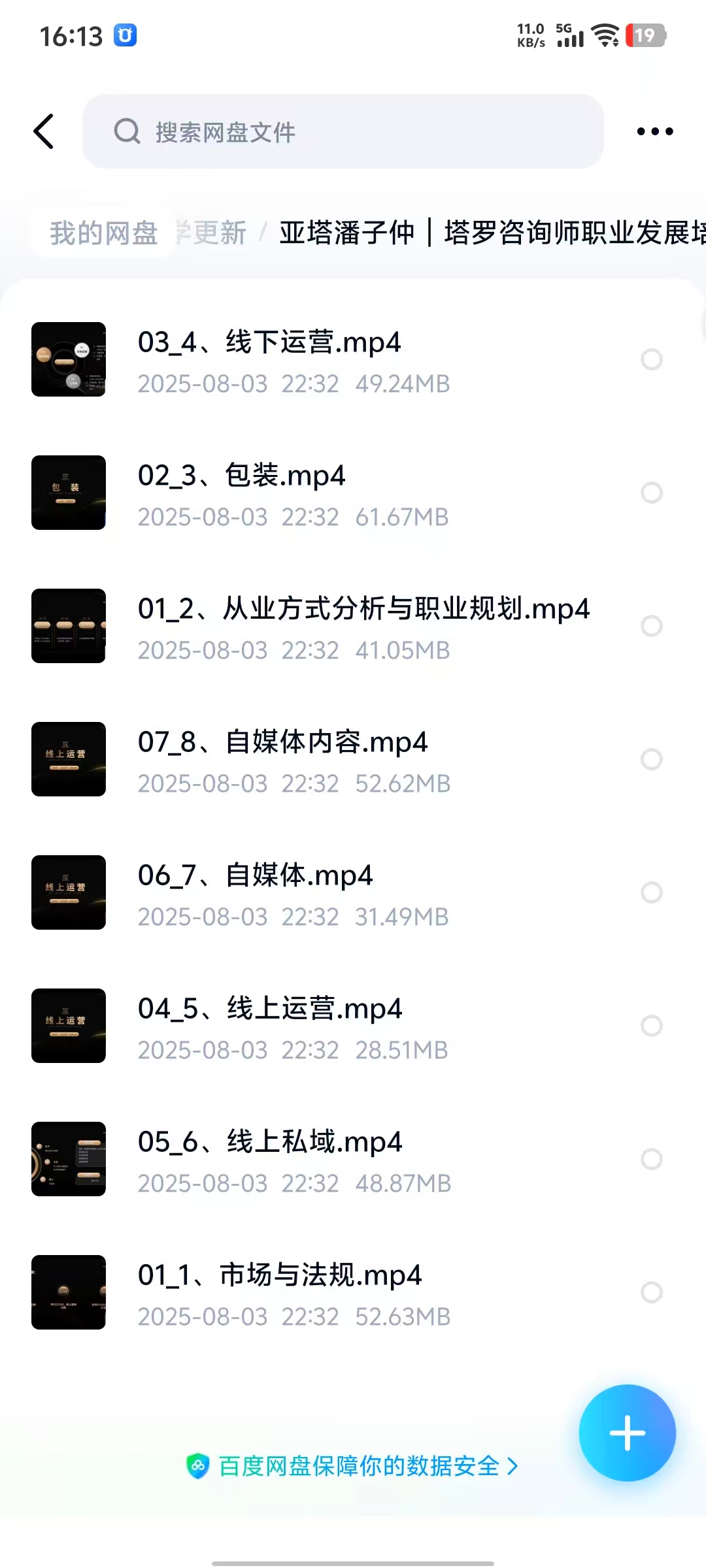Open 01_2、从业方式分析与职业规划.mp4
The height and width of the screenshot is (1568, 706).
click(363, 610)
